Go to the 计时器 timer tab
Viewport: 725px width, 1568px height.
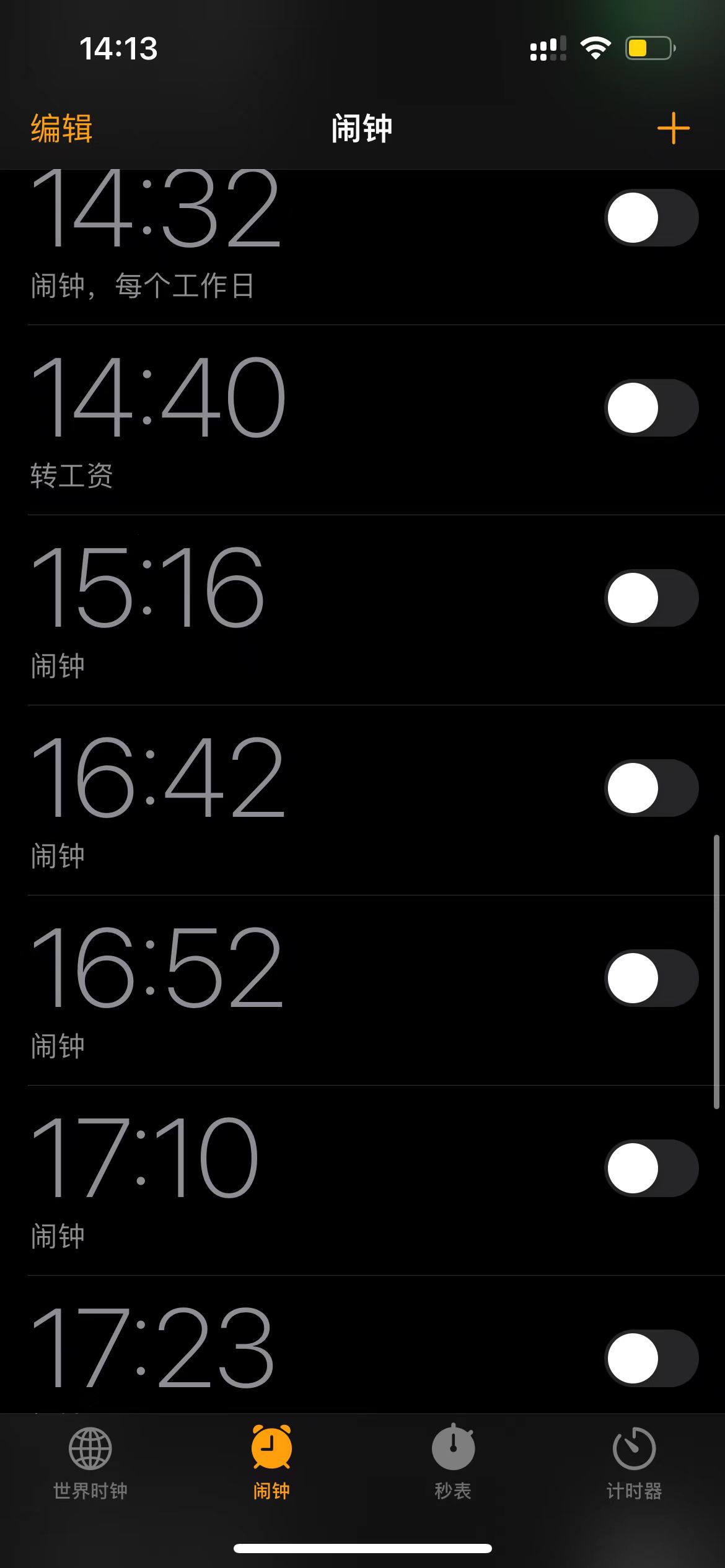(x=634, y=1463)
